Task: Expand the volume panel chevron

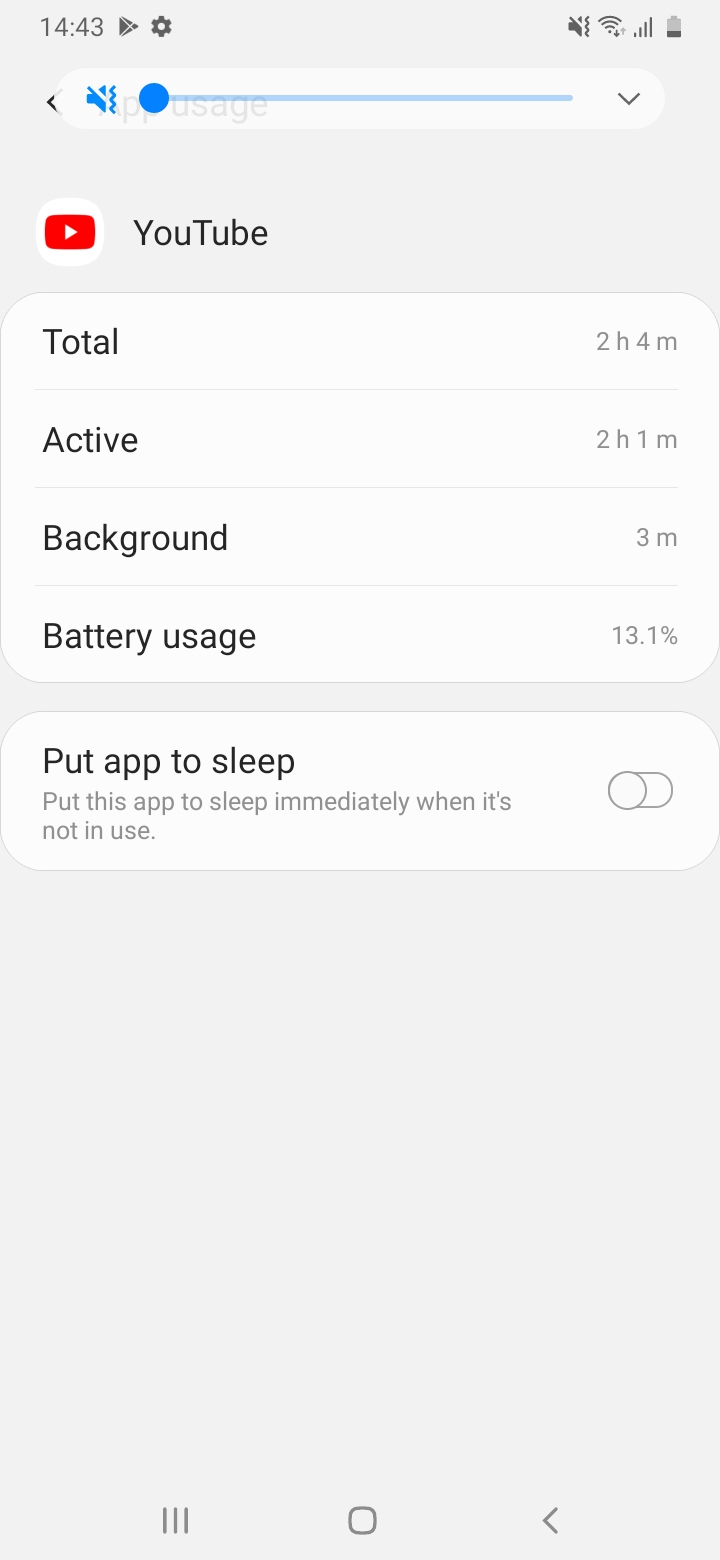Action: 628,98
